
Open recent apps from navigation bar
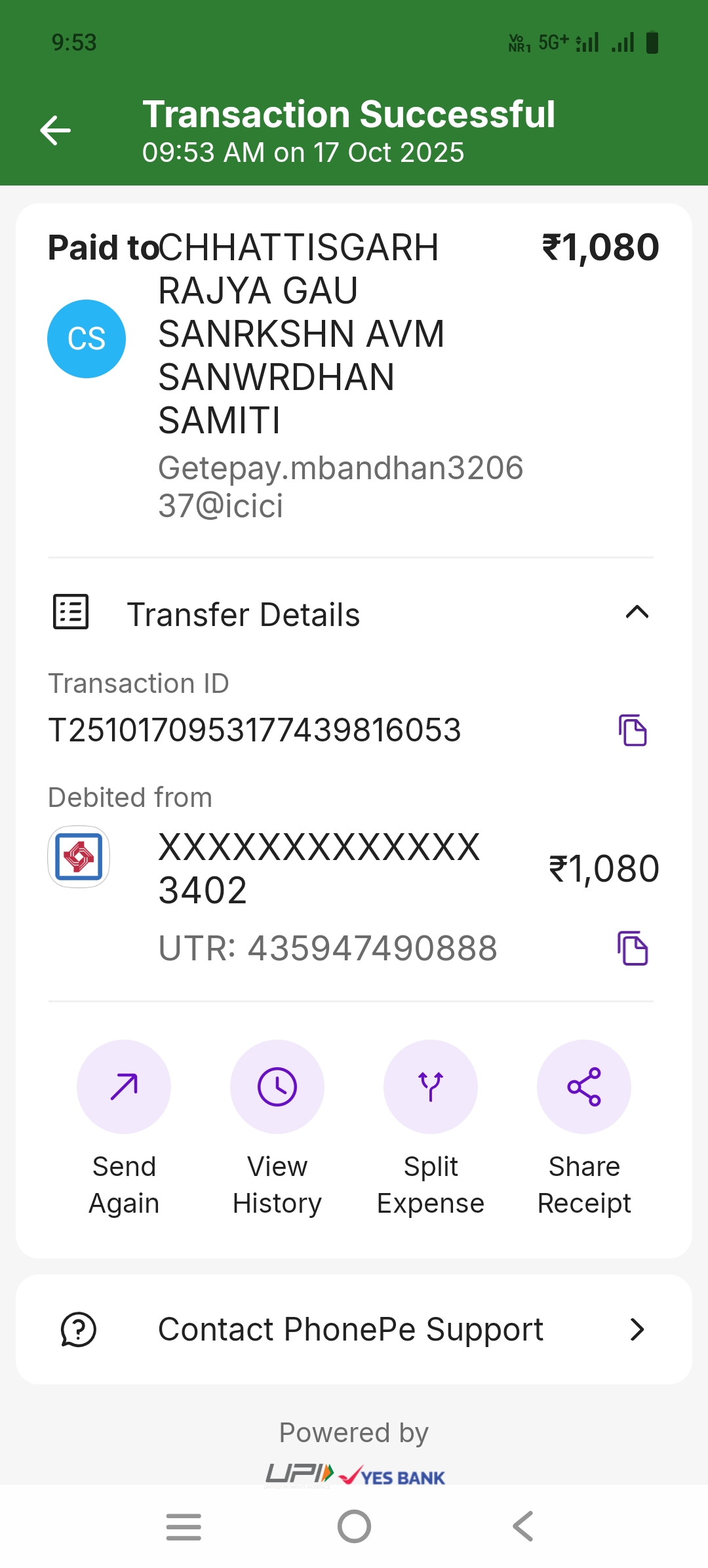click(184, 1527)
